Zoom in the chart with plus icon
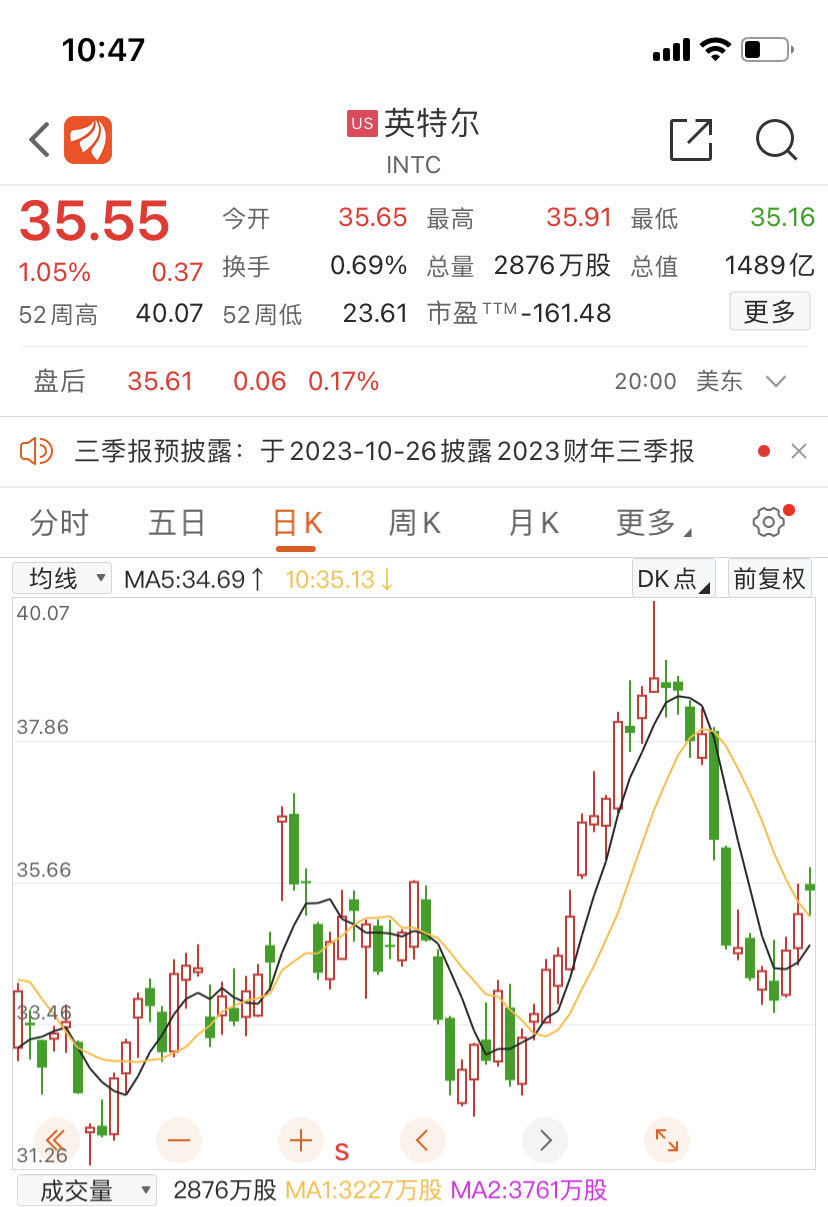The image size is (828, 1207). (300, 1140)
